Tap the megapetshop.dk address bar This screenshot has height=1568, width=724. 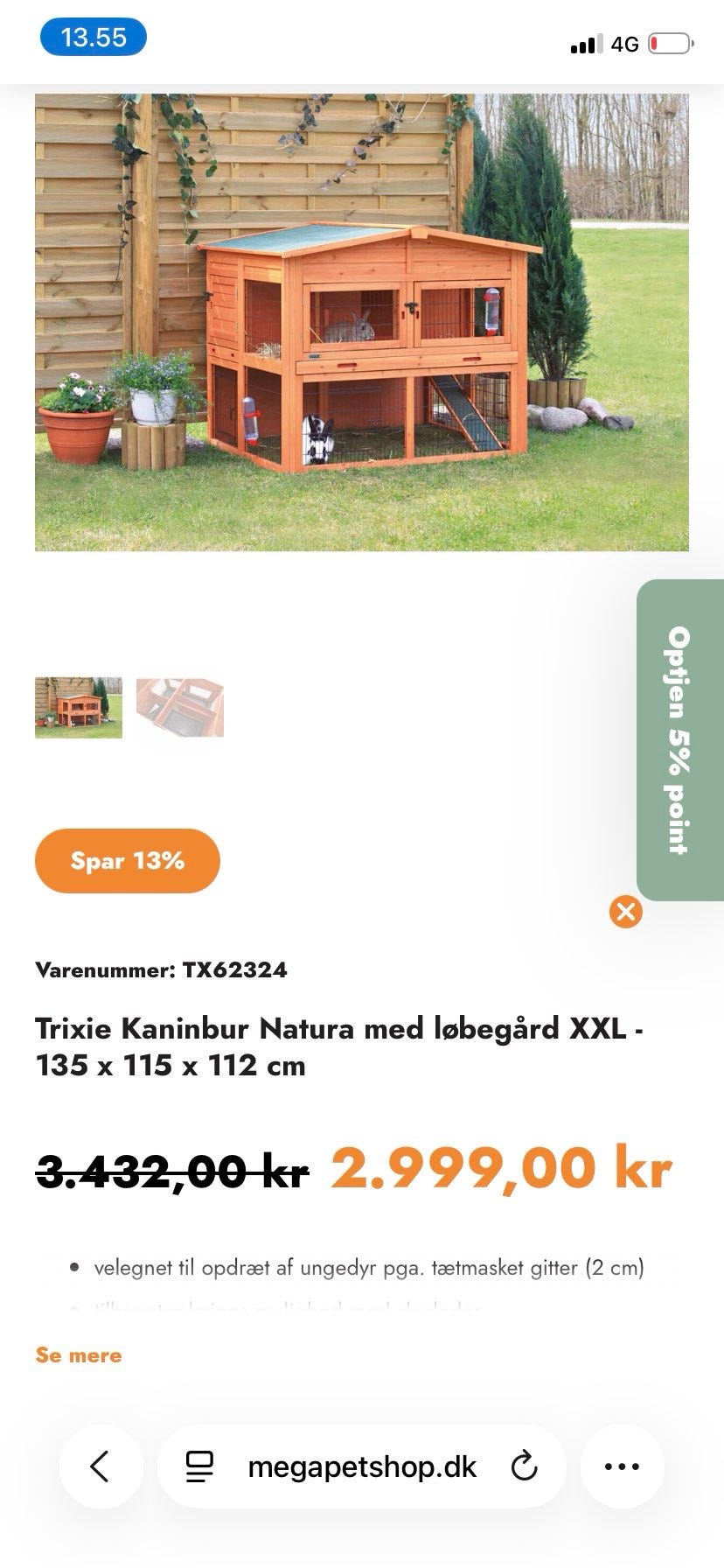click(x=362, y=1466)
